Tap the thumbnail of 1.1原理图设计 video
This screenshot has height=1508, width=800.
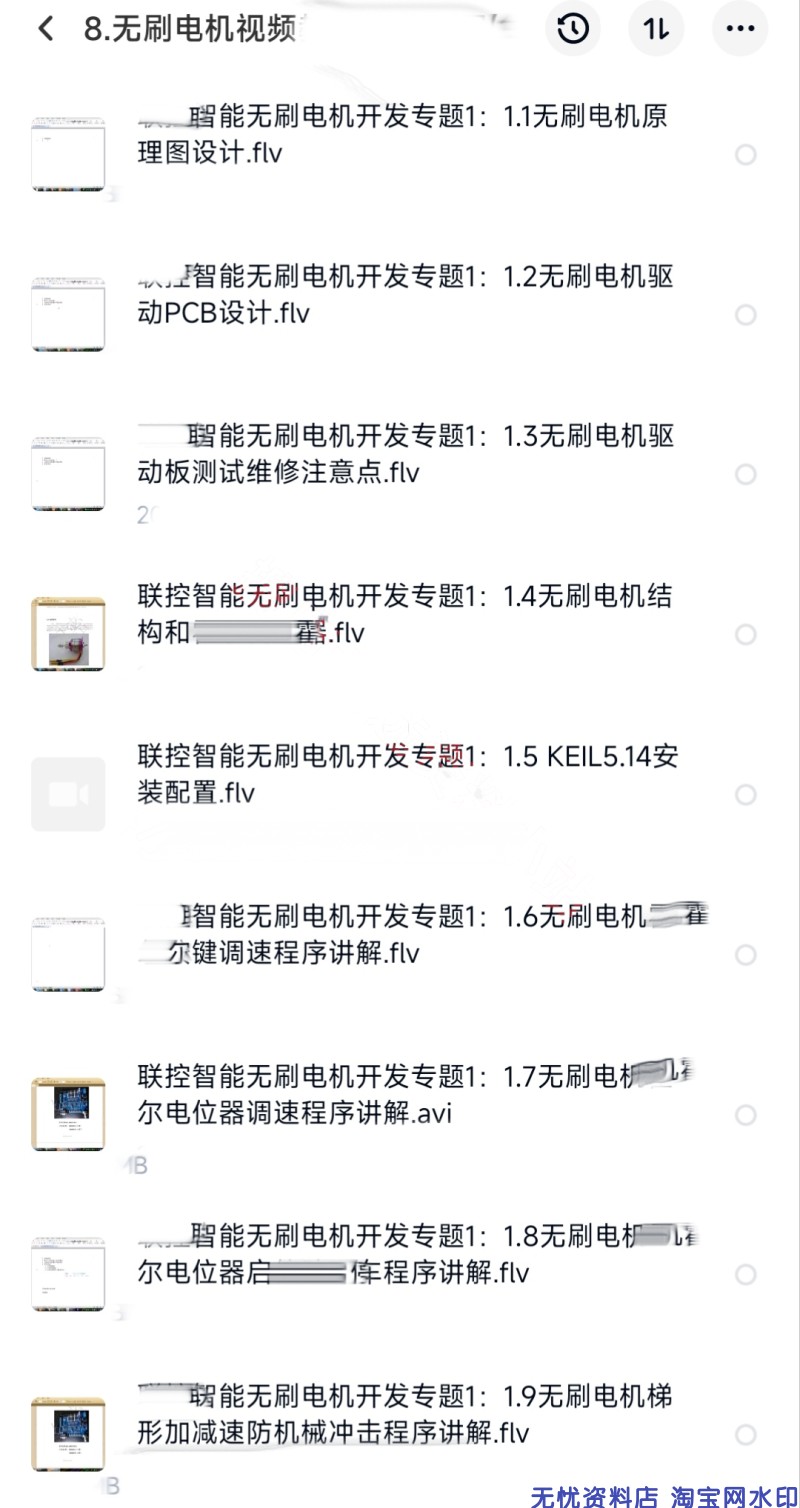click(x=68, y=154)
